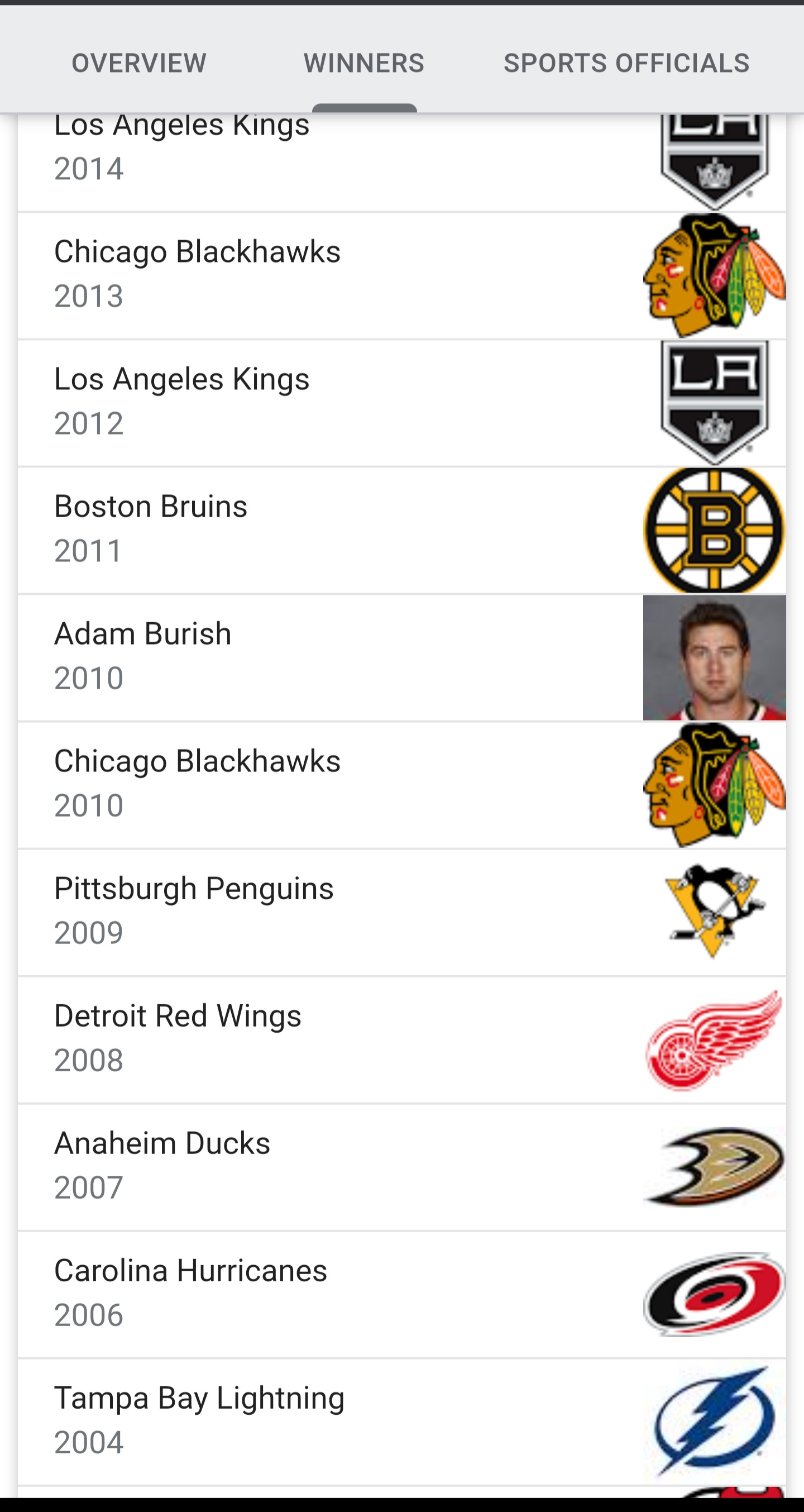The image size is (804, 1512).
Task: Open the WINNERS tab
Action: (x=363, y=63)
